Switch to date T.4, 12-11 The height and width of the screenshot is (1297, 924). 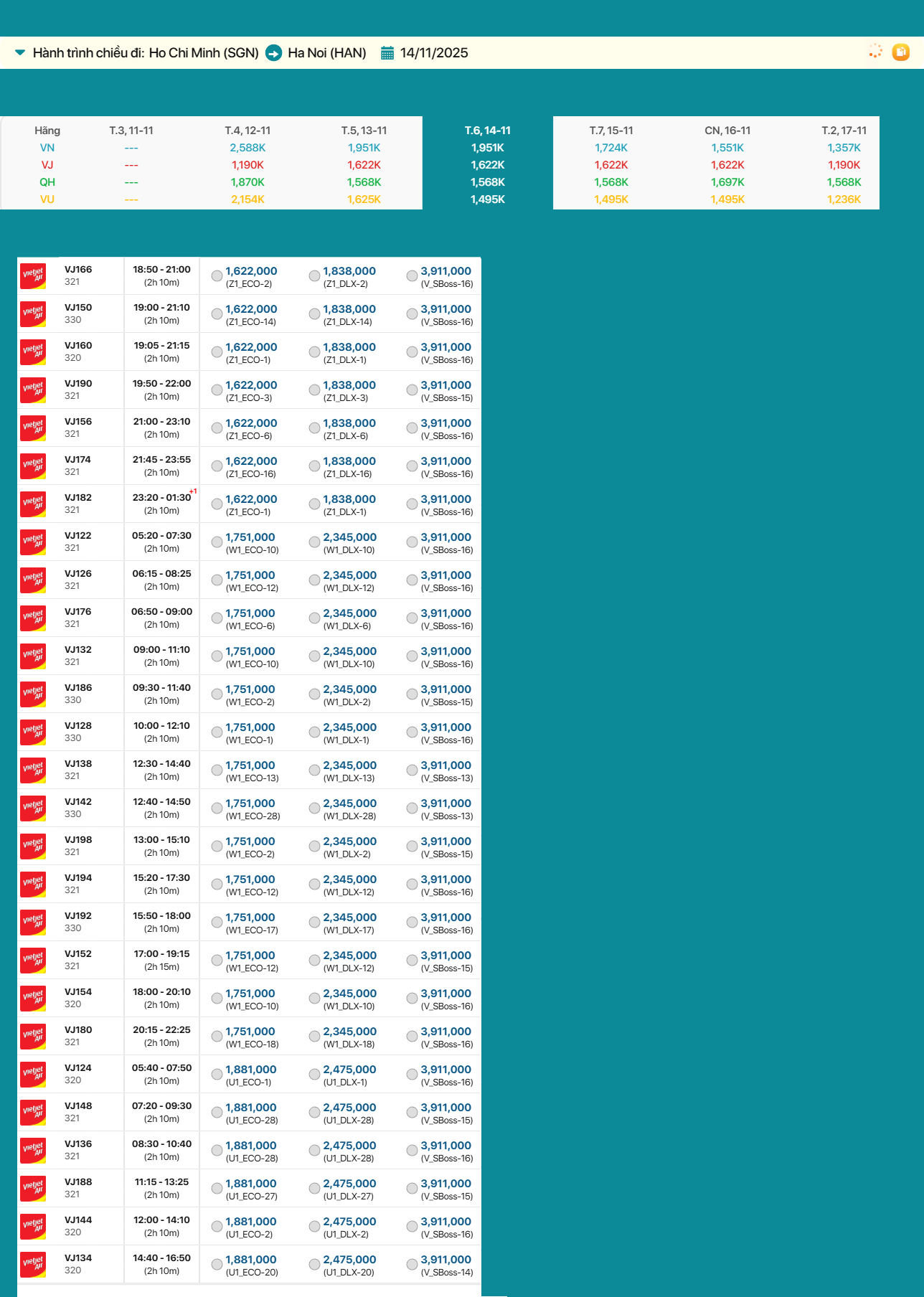coord(247,131)
